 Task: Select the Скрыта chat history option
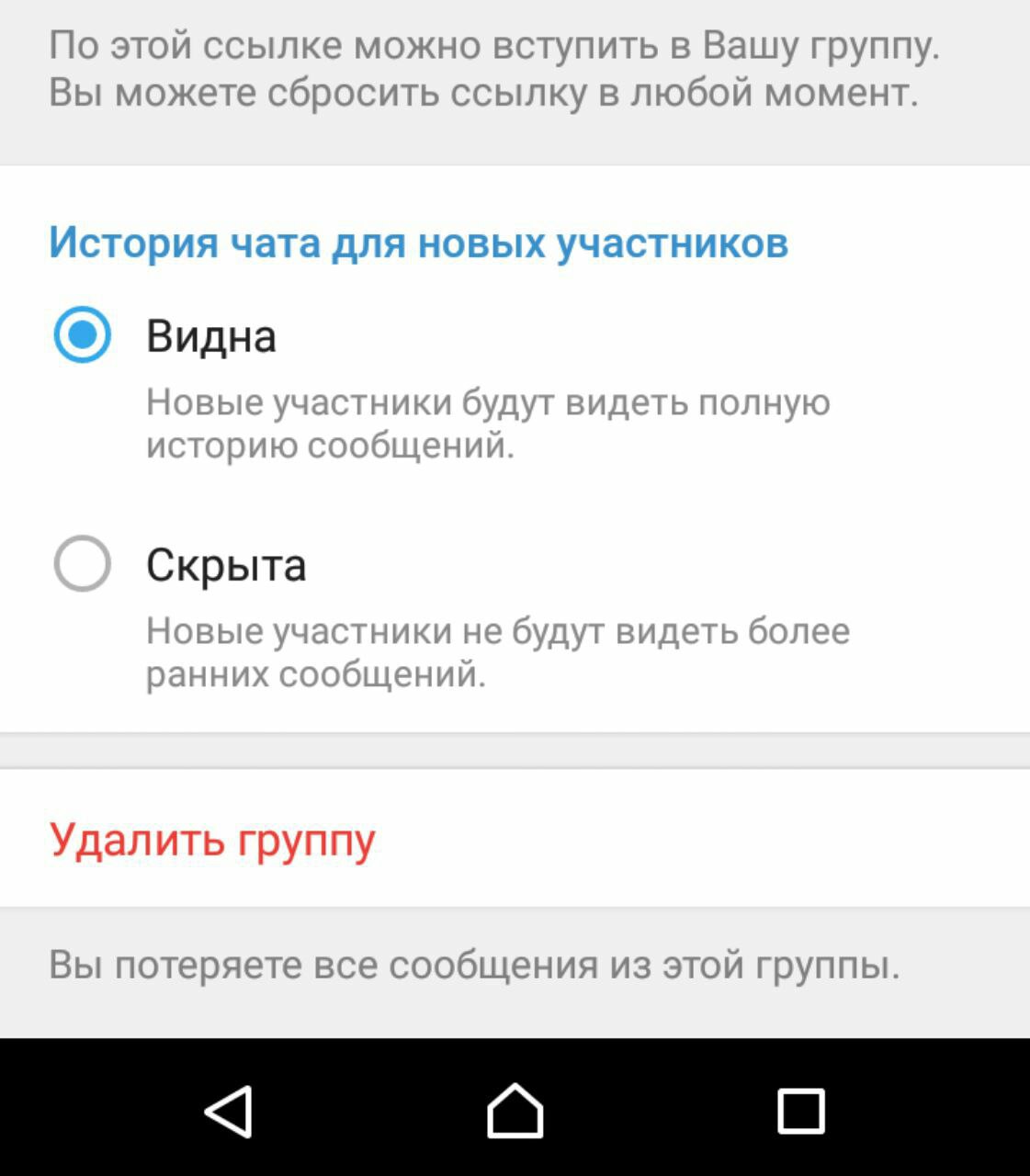coord(83,563)
